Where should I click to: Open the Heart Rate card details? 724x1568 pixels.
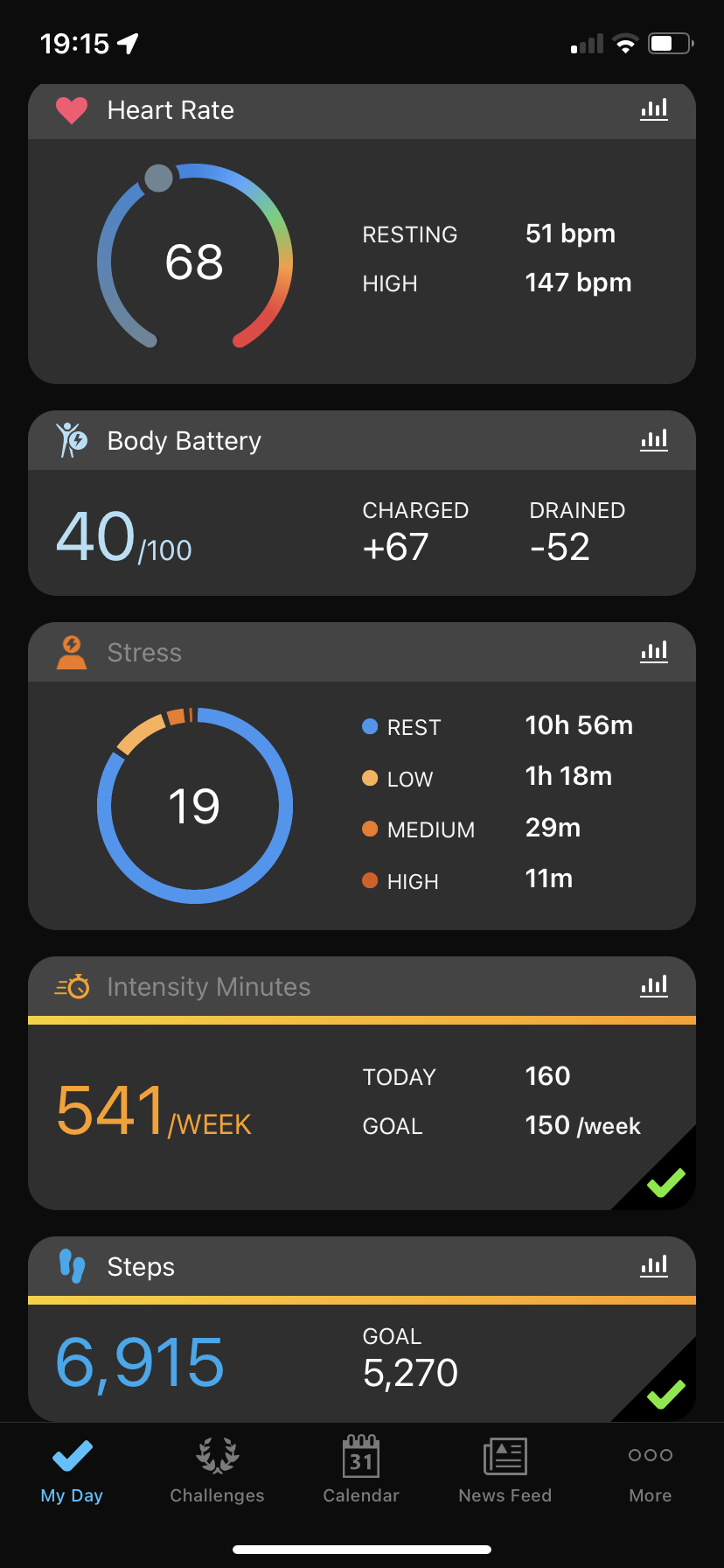coord(362,234)
